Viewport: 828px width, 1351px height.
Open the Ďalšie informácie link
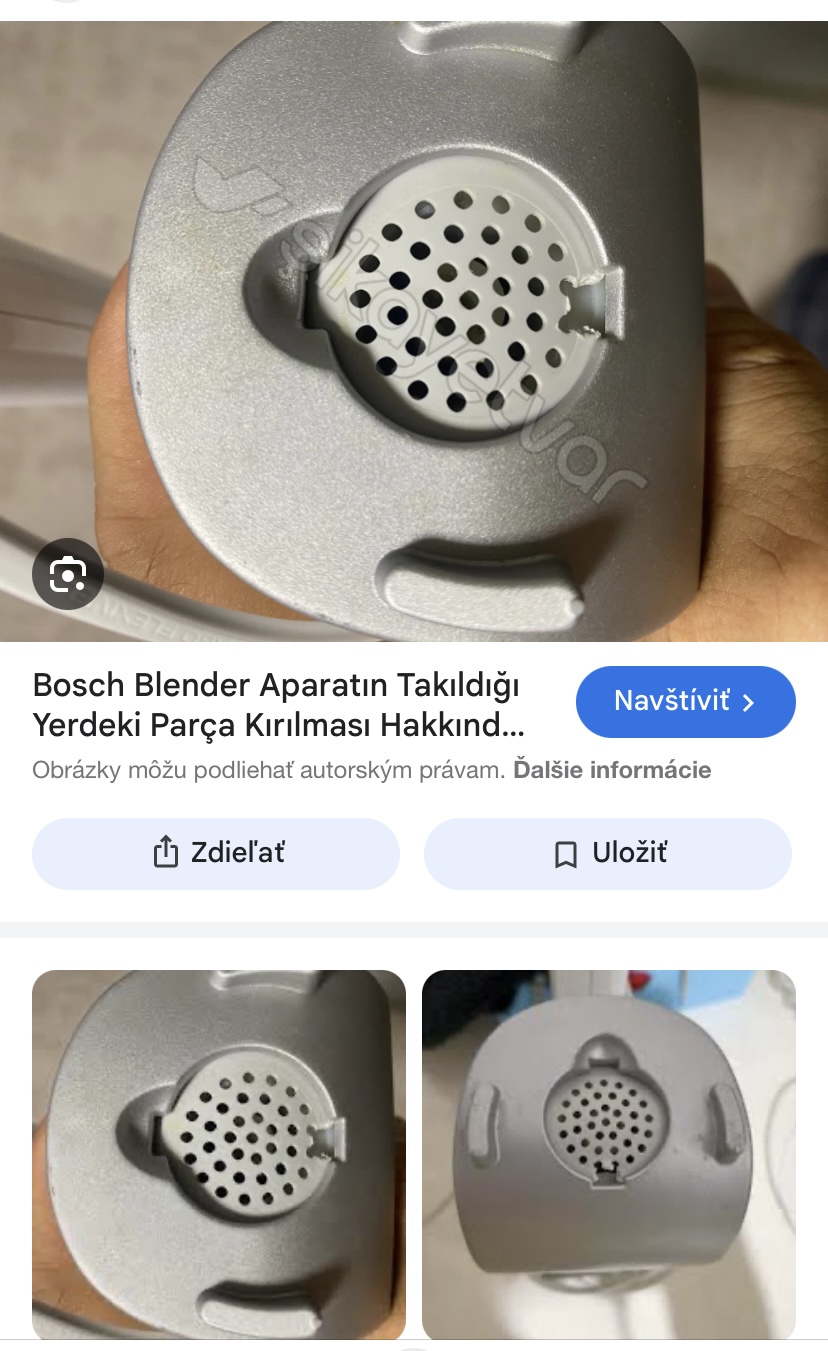[x=612, y=770]
